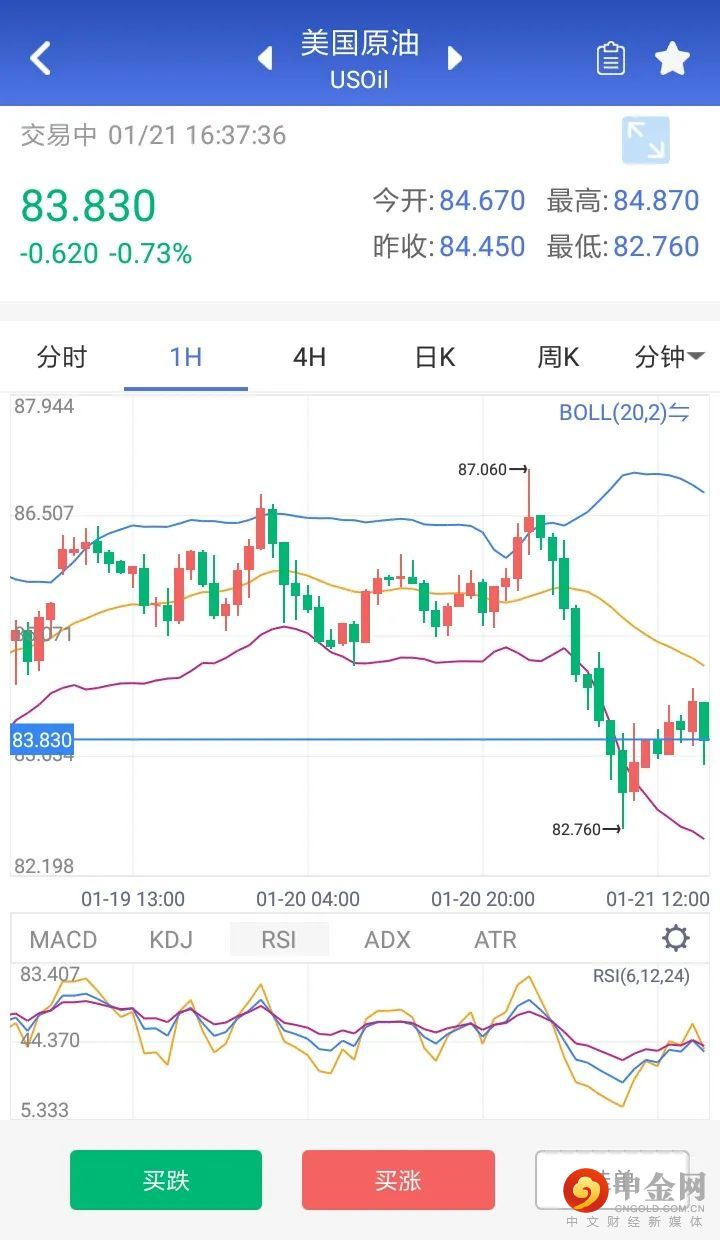
Task: Select the 4H chart tab
Action: click(310, 357)
